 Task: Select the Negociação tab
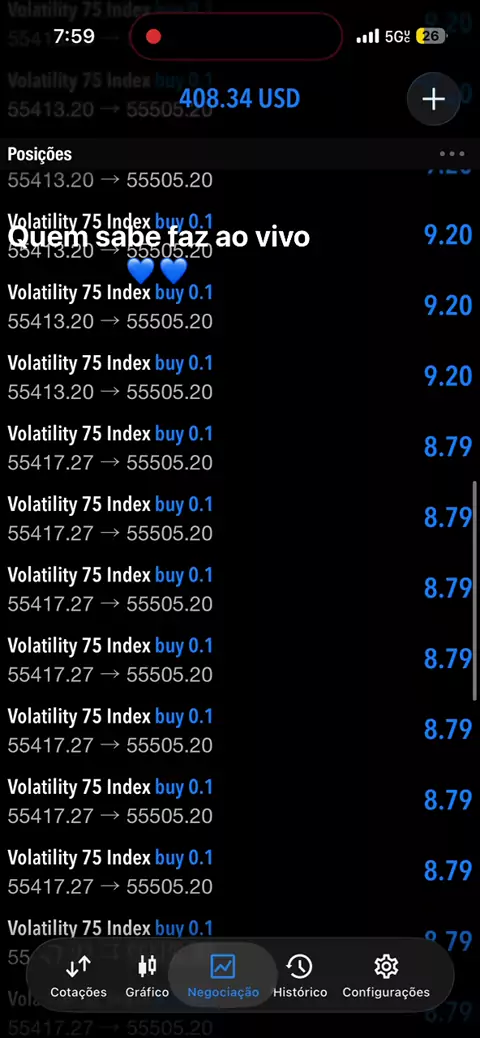click(223, 977)
